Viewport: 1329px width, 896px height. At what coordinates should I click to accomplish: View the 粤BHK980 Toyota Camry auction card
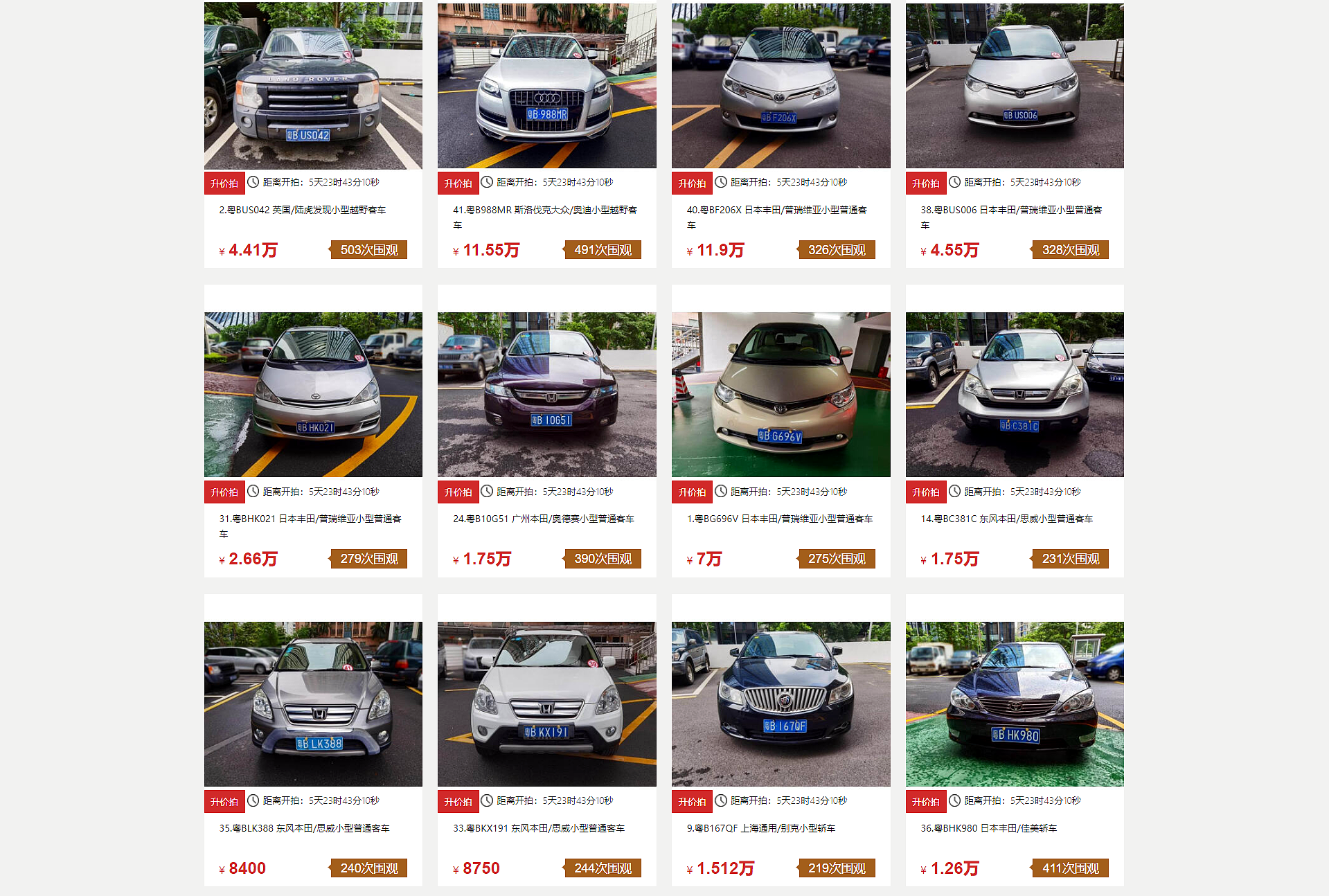click(1015, 704)
